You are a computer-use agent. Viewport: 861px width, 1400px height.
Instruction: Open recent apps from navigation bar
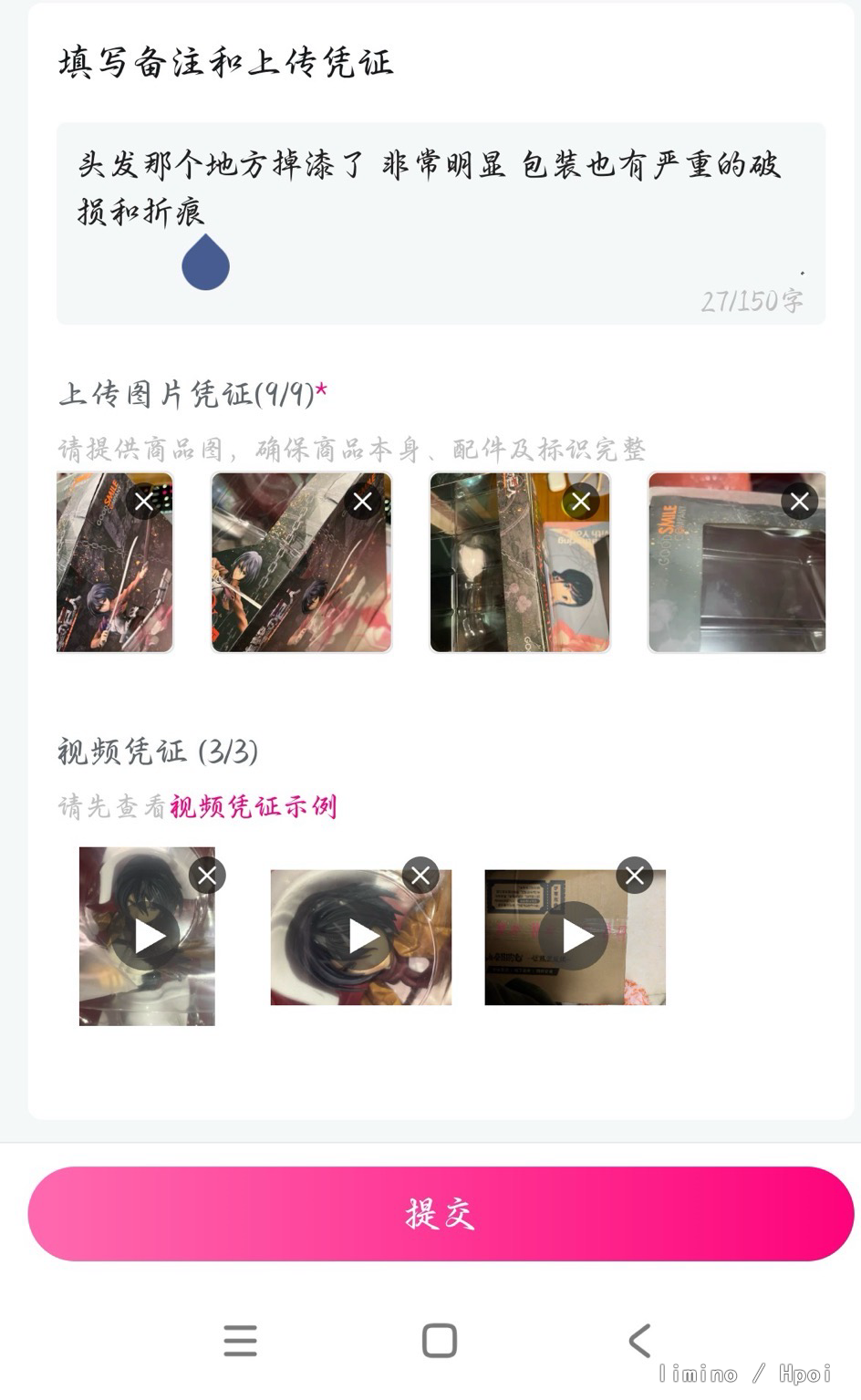241,1341
